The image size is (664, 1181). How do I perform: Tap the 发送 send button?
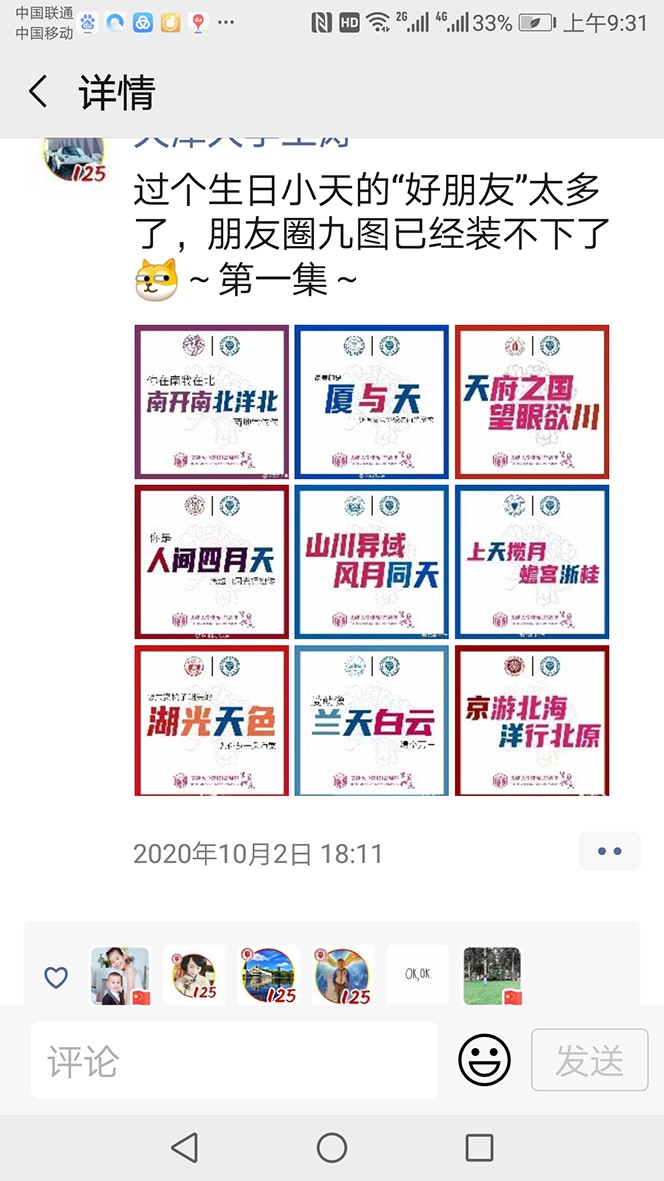pos(589,1060)
